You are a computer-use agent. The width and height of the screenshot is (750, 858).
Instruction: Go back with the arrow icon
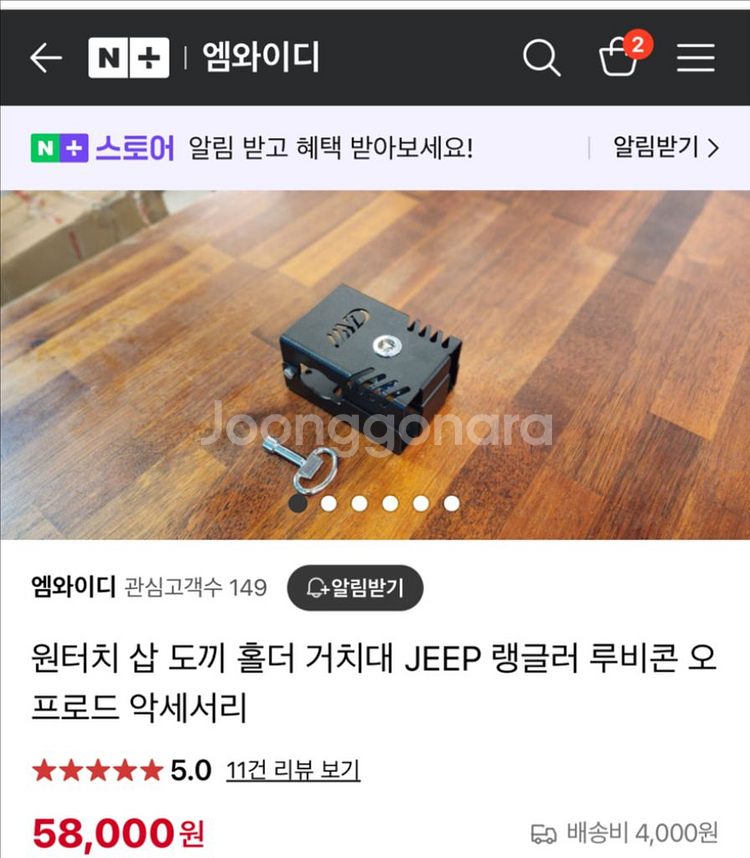click(x=46, y=58)
